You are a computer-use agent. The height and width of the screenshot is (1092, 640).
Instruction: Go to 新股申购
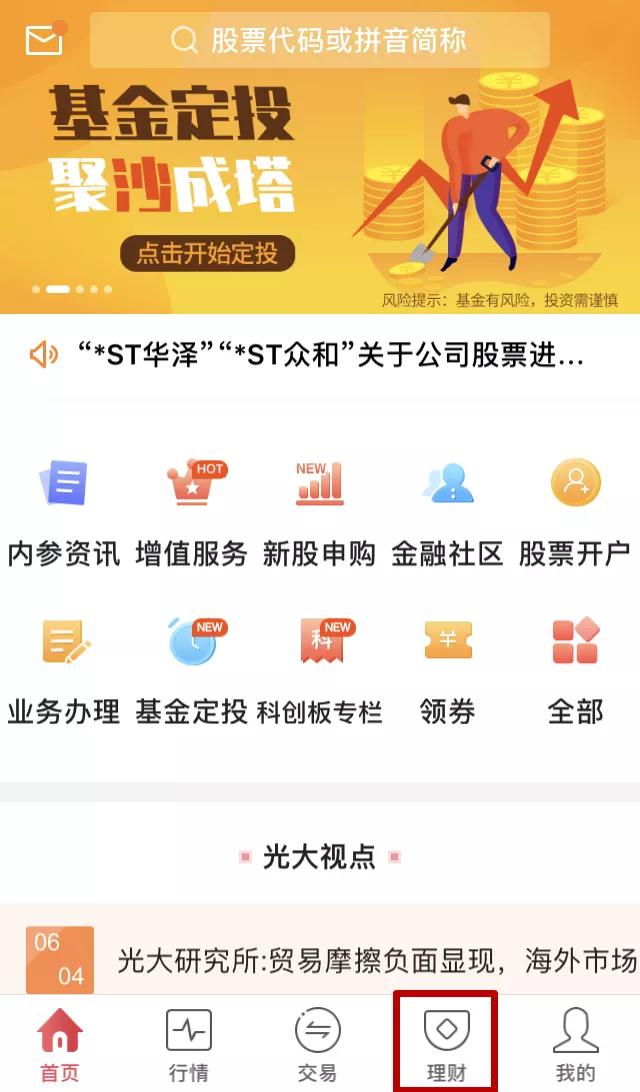pyautogui.click(x=320, y=510)
